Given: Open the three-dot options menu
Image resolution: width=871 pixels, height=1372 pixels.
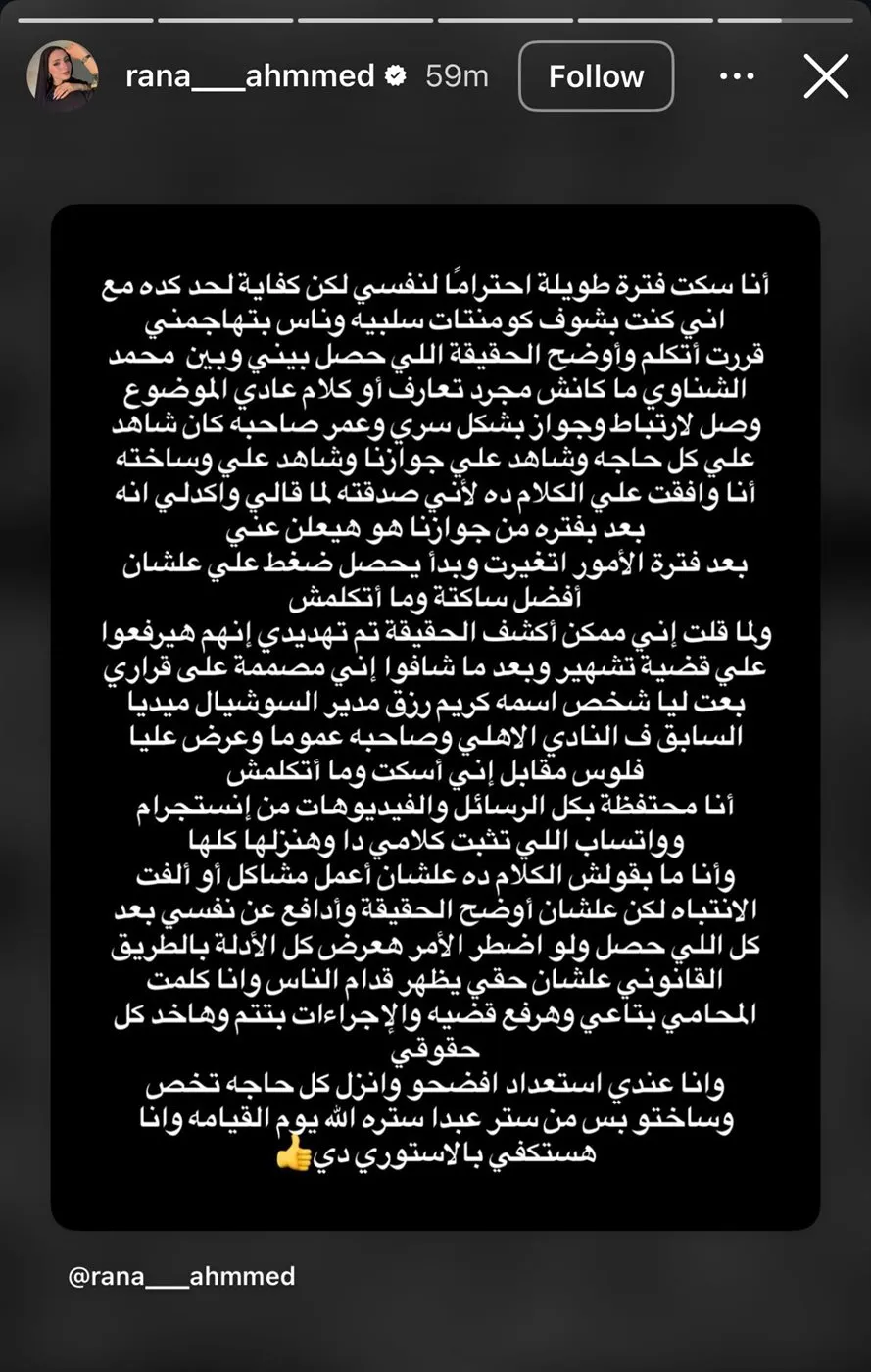Looking at the screenshot, I should click(x=736, y=76).
